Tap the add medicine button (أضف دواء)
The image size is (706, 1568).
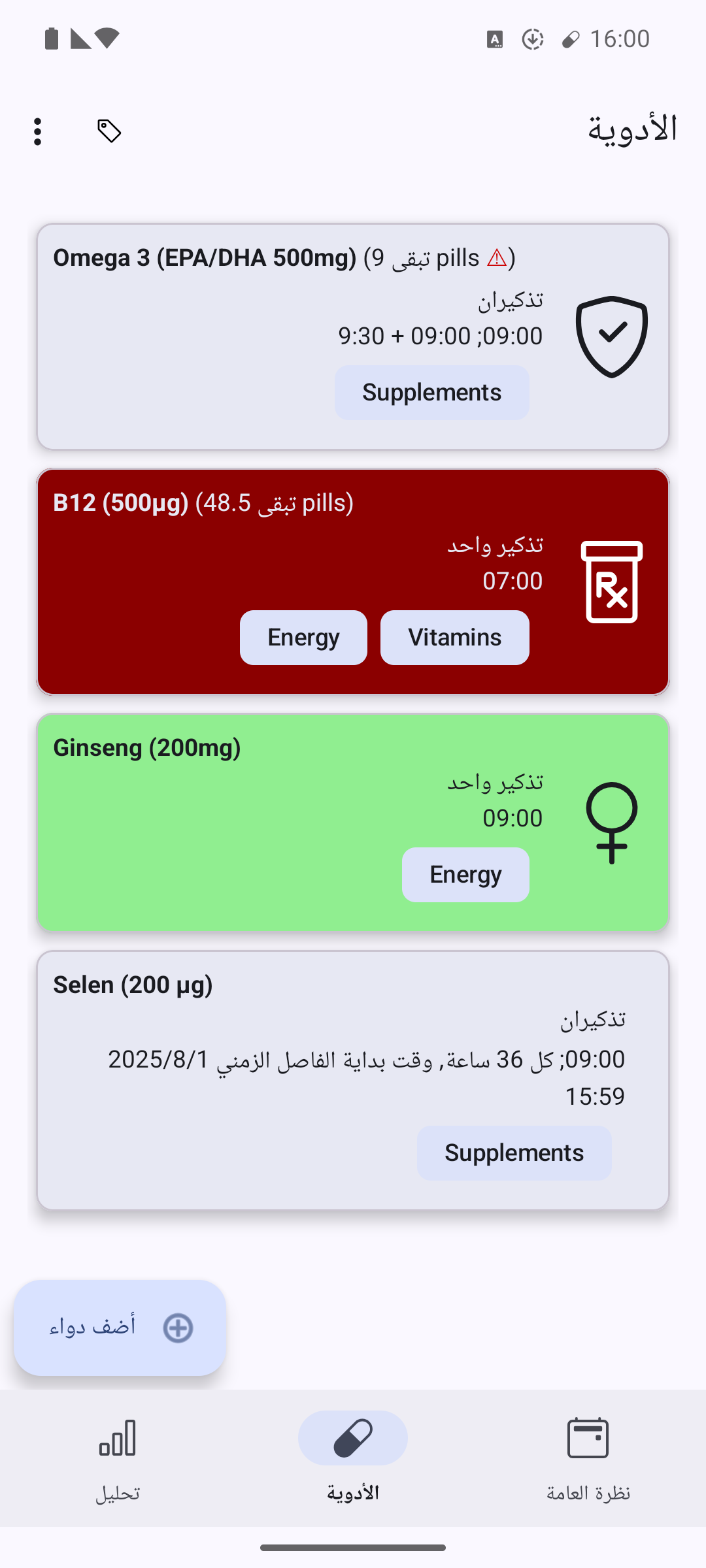120,1328
